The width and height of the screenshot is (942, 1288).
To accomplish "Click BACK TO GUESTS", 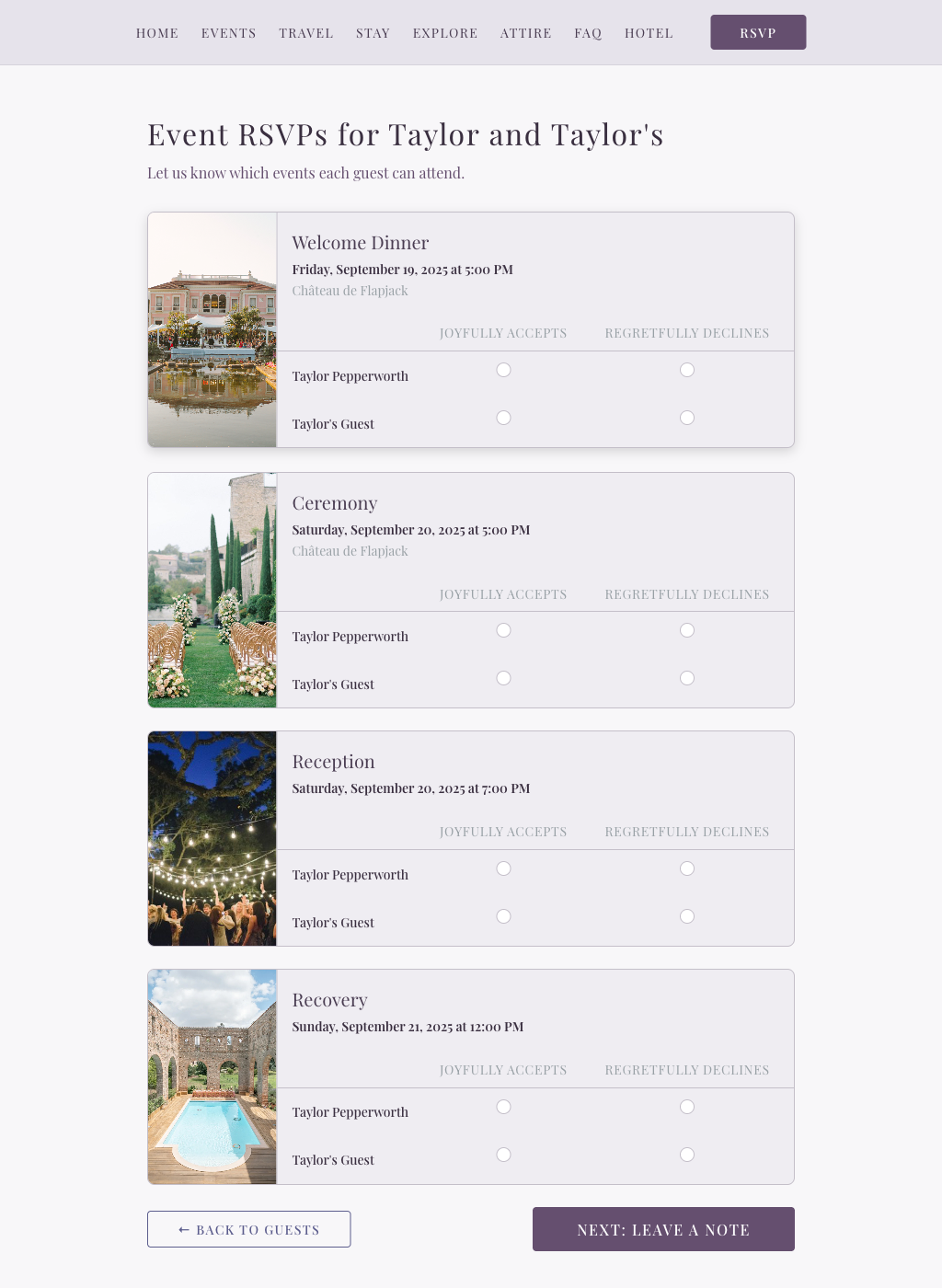I will [x=248, y=1229].
